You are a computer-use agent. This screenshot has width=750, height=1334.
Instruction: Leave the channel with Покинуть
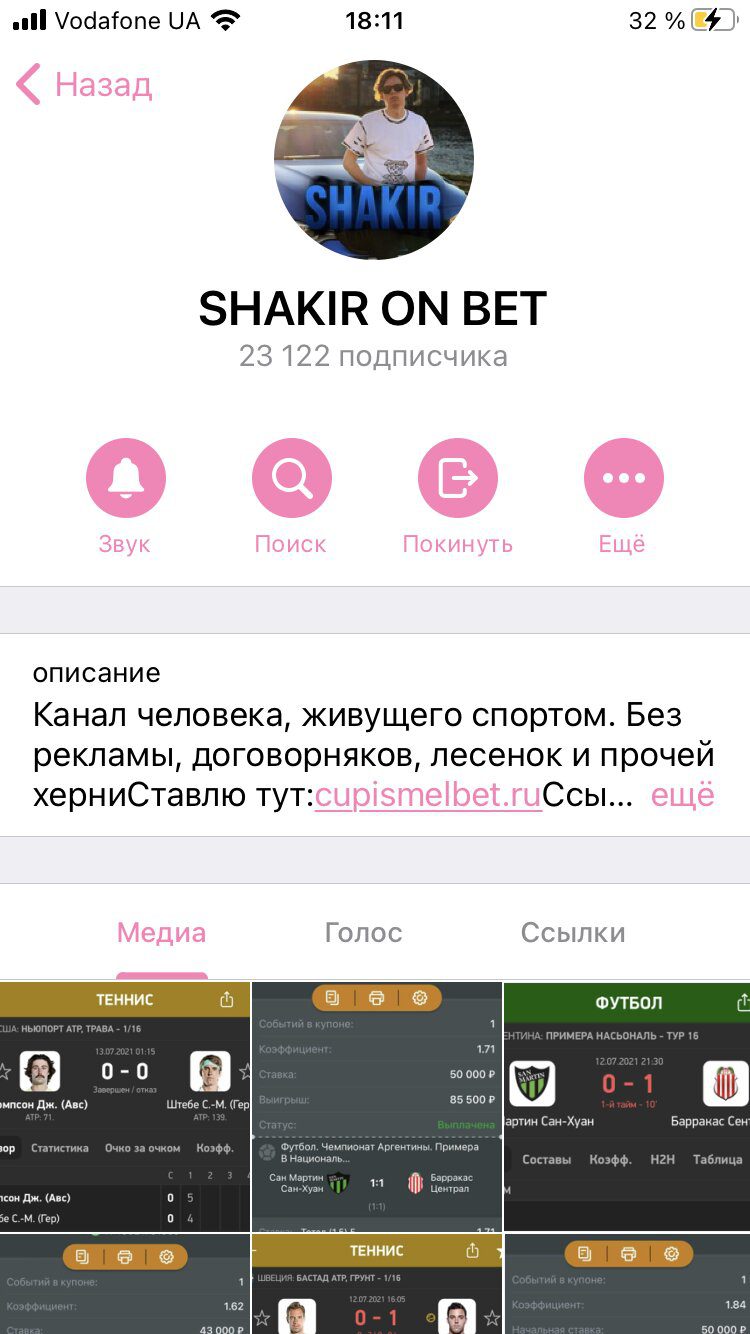click(457, 479)
